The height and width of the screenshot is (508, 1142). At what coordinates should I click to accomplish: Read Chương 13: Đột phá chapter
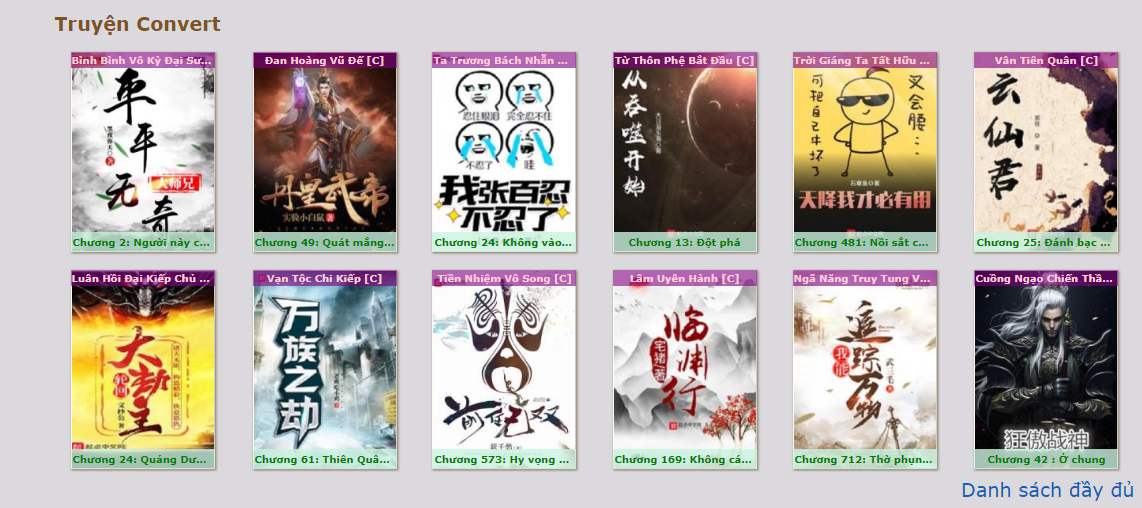(x=685, y=243)
